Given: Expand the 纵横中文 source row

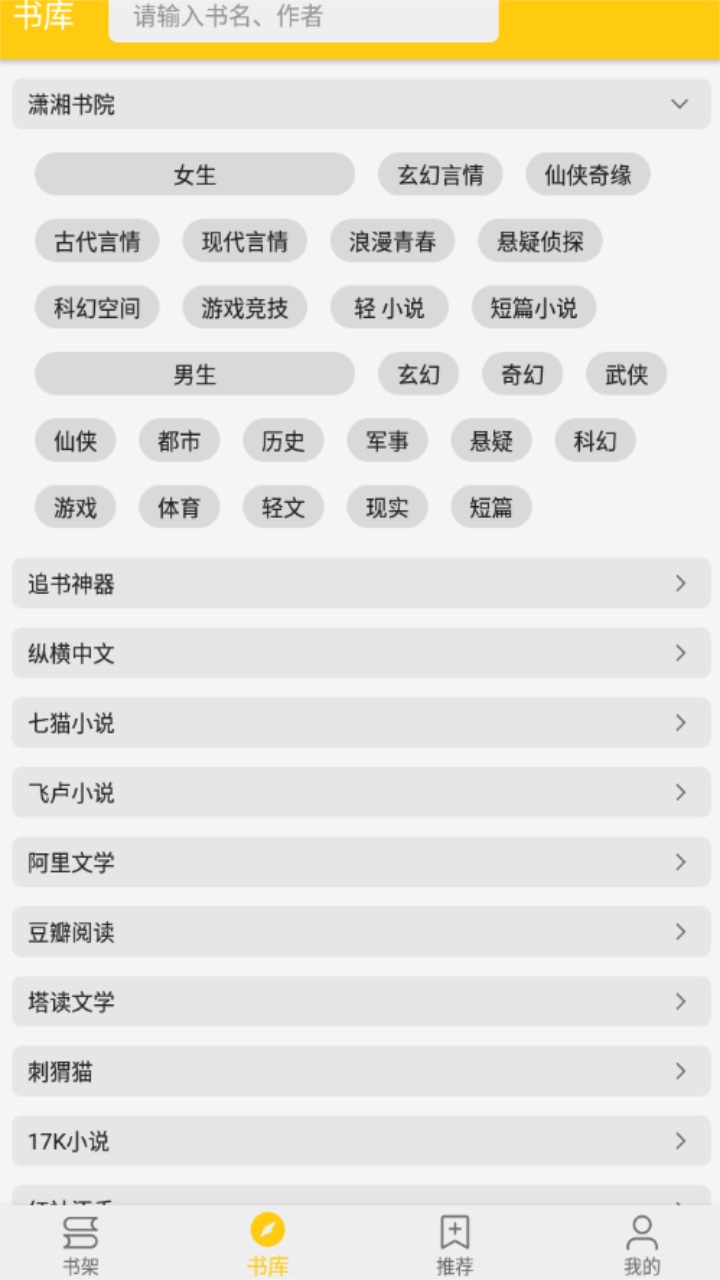Looking at the screenshot, I should pos(360,653).
